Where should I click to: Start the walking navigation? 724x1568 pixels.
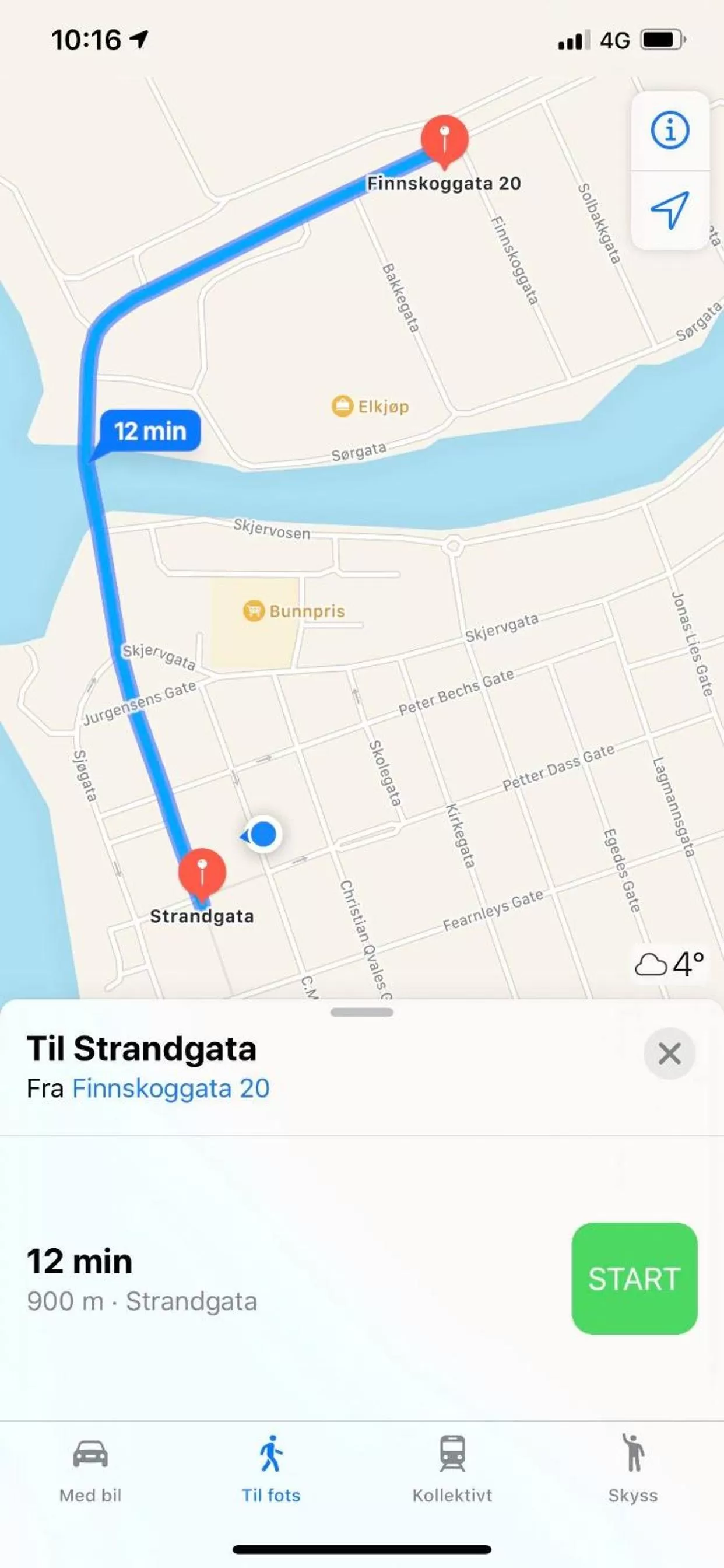(x=634, y=1279)
